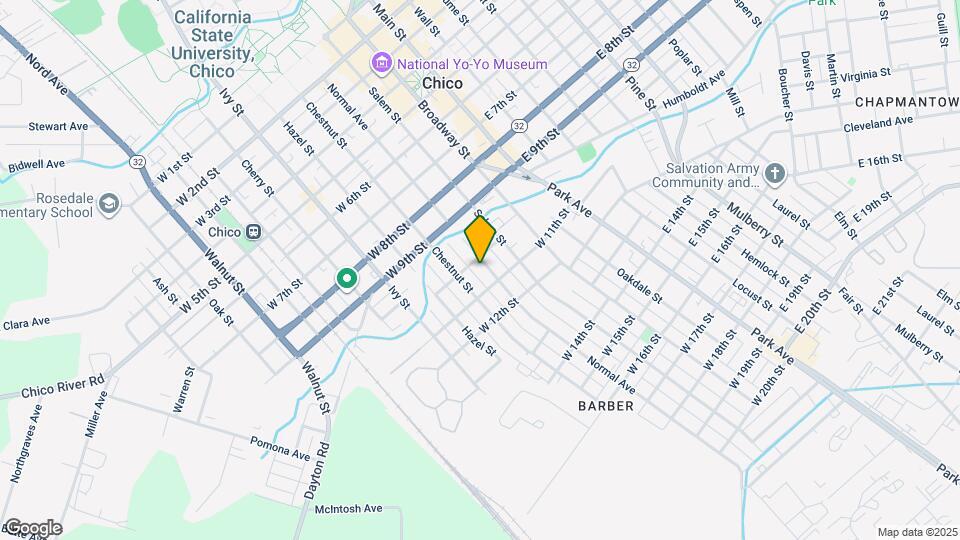Select the Salvation Army Community place pin
Image resolution: width=960 pixels, height=540 pixels.
774,174
